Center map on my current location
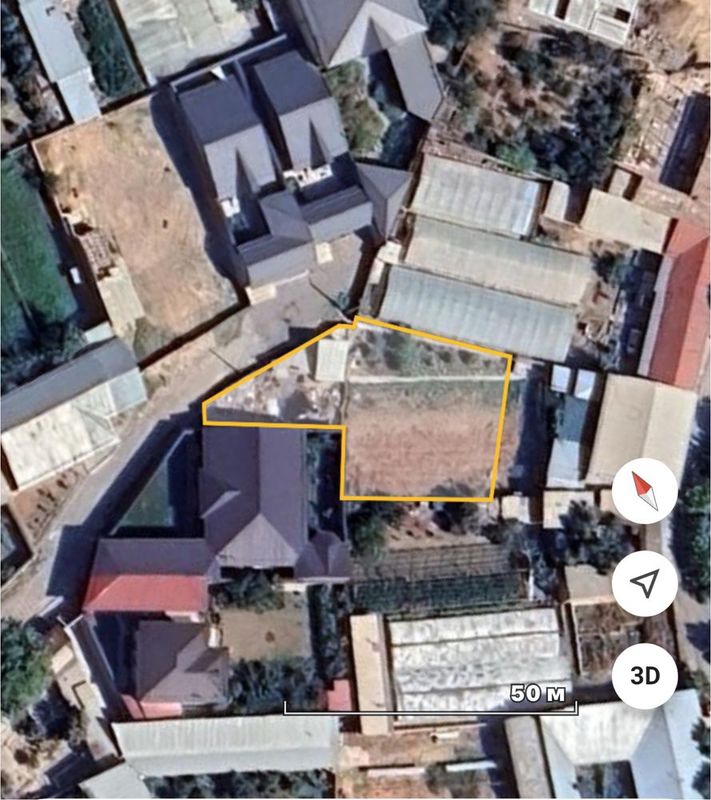 (645, 582)
